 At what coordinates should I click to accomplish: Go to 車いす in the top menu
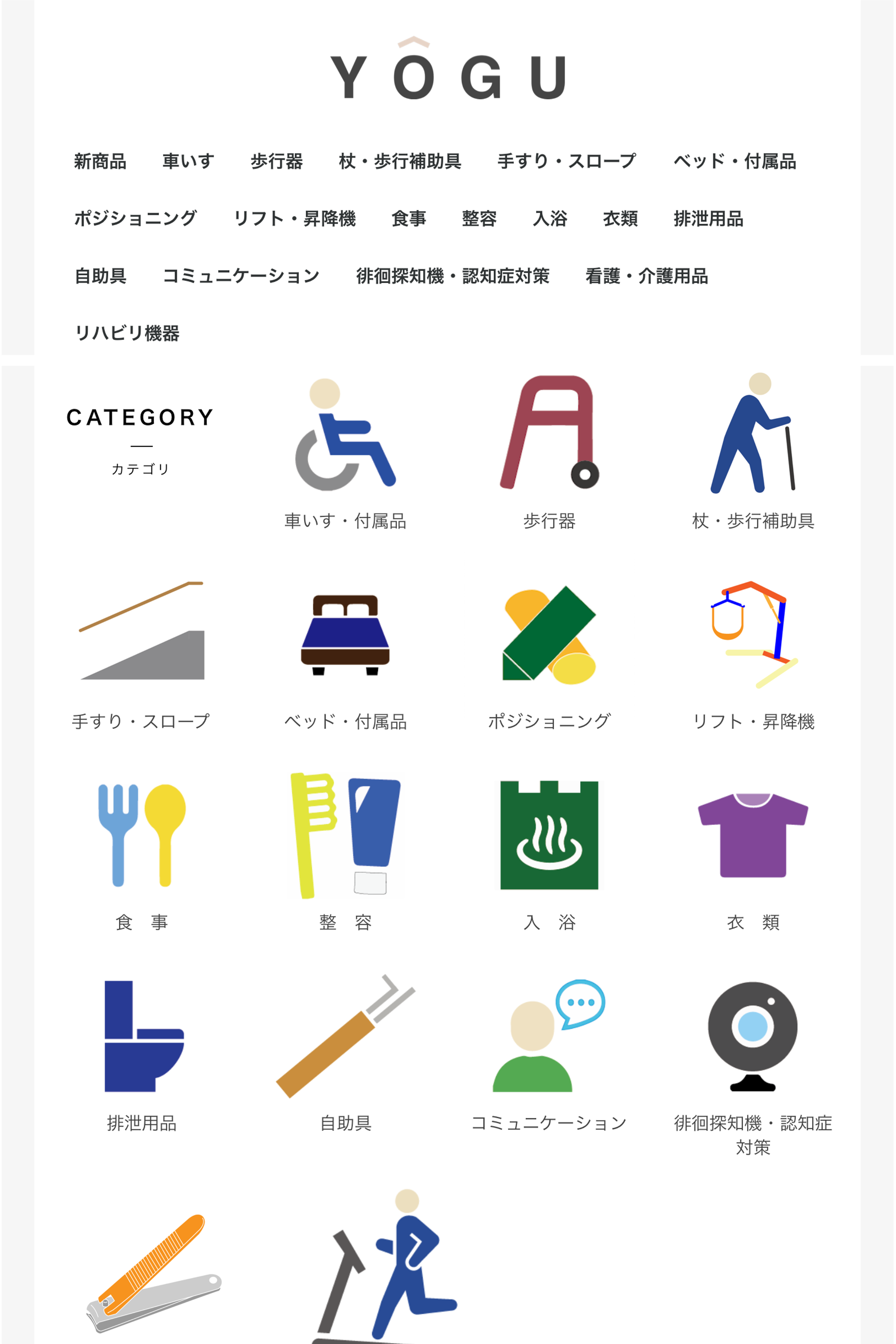(x=188, y=162)
